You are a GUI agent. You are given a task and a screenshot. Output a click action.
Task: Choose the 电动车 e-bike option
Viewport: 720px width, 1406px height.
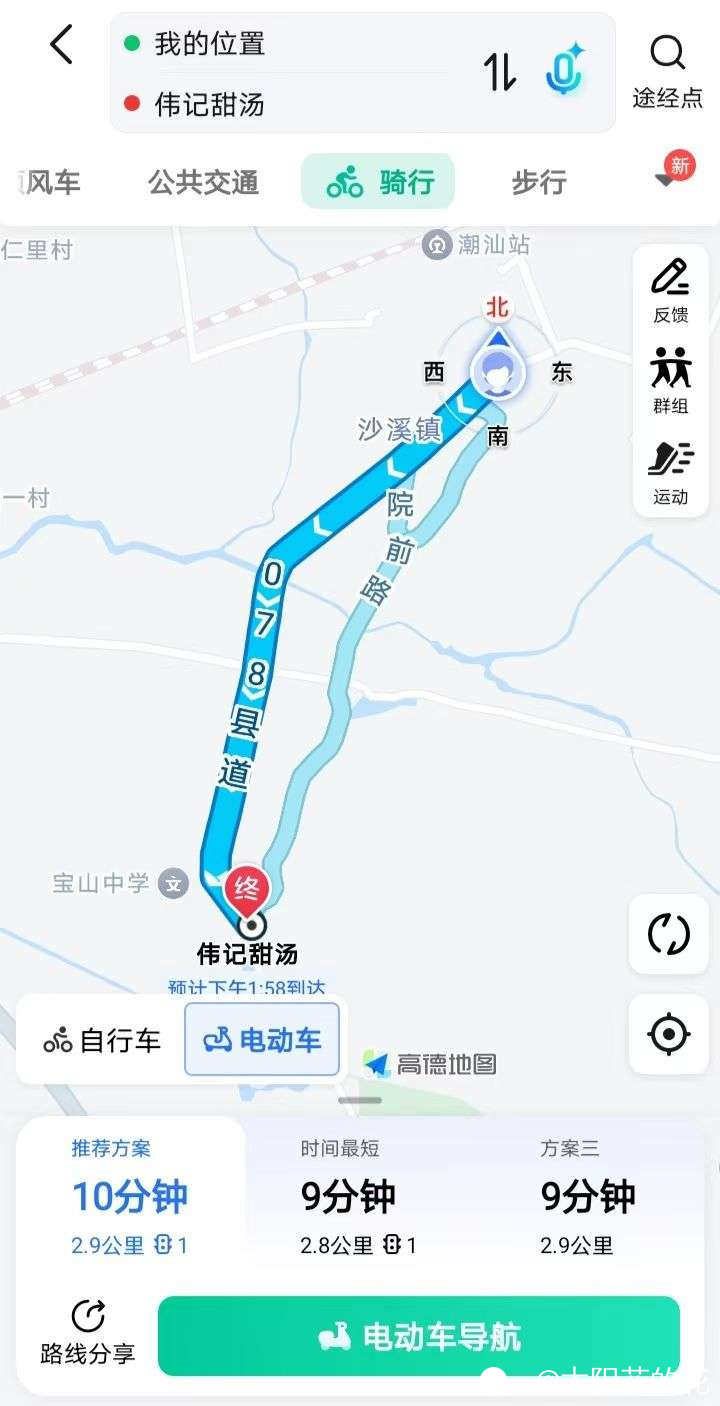tap(262, 1041)
